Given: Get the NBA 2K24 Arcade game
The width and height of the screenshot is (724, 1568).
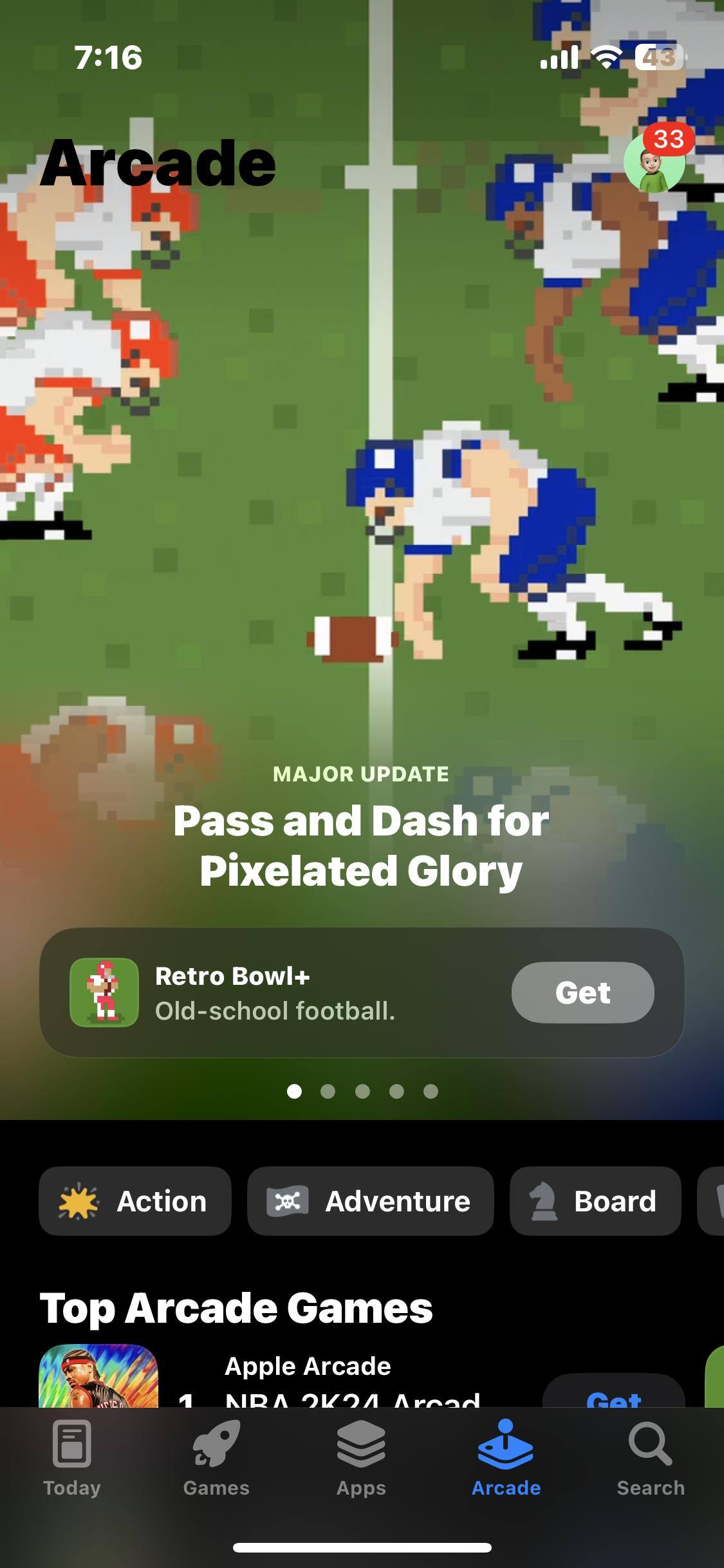Looking at the screenshot, I should pos(613,1395).
